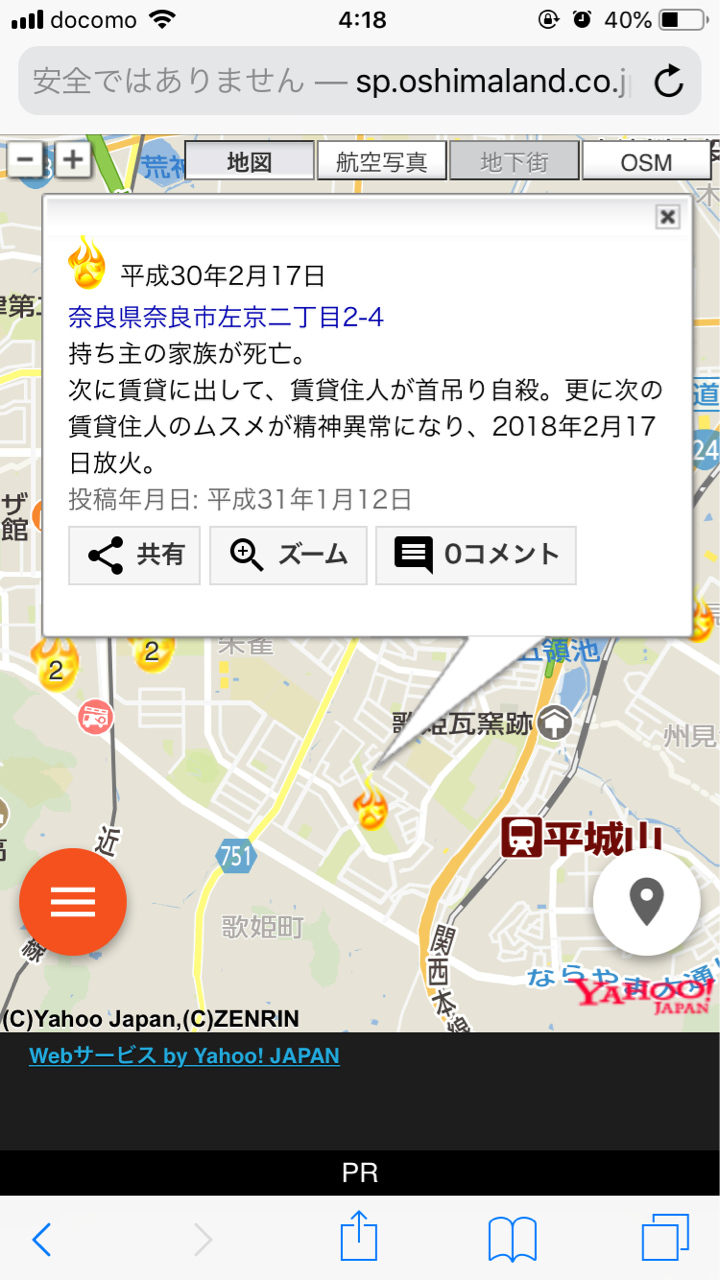This screenshot has height=1280, width=720.
Task: Open Webサービス by Yahoo! JAPAN link
Action: click(184, 1055)
